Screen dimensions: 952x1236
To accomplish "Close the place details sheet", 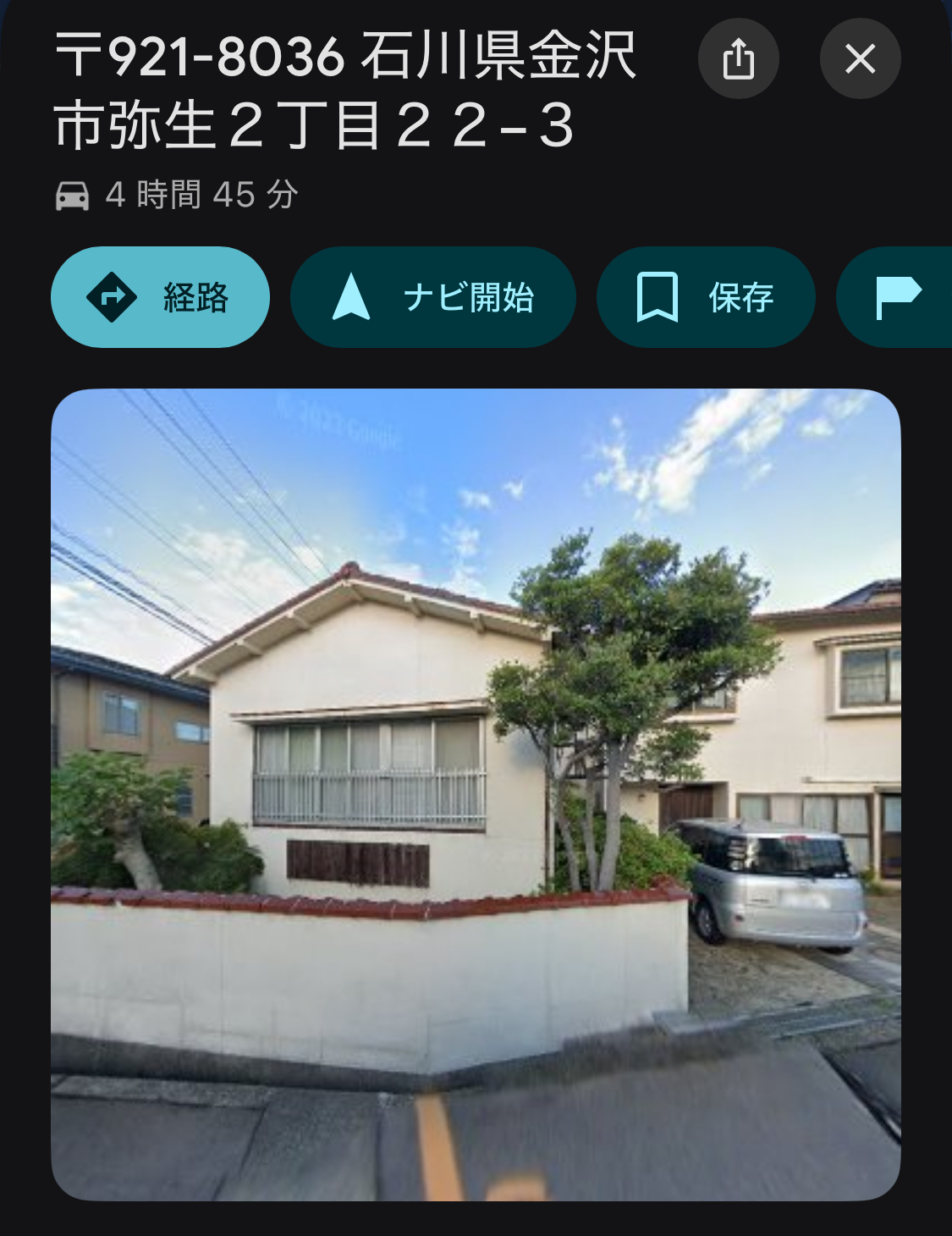I will coord(860,59).
